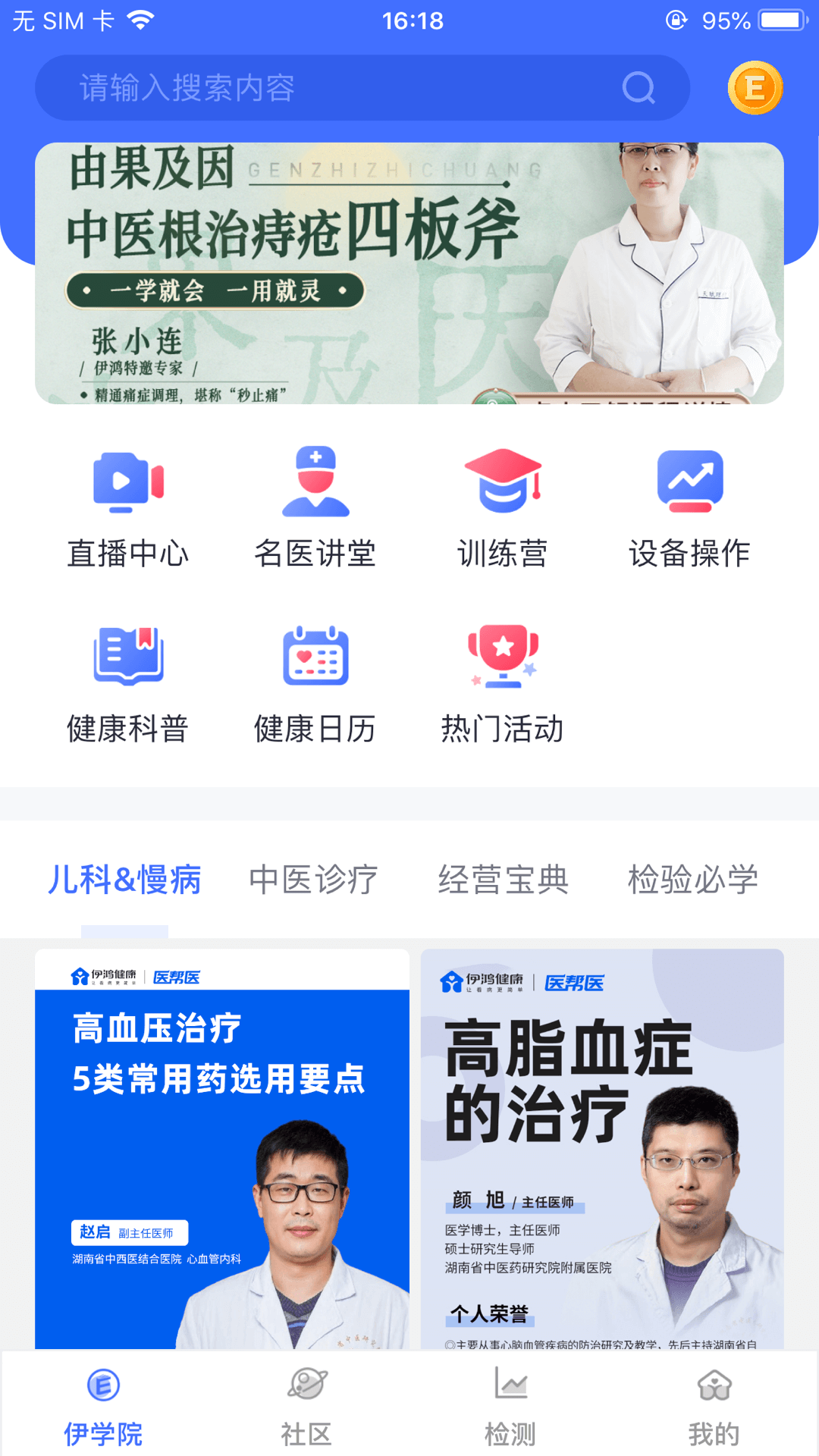Open the 我的 profile tab icon

[714, 1403]
